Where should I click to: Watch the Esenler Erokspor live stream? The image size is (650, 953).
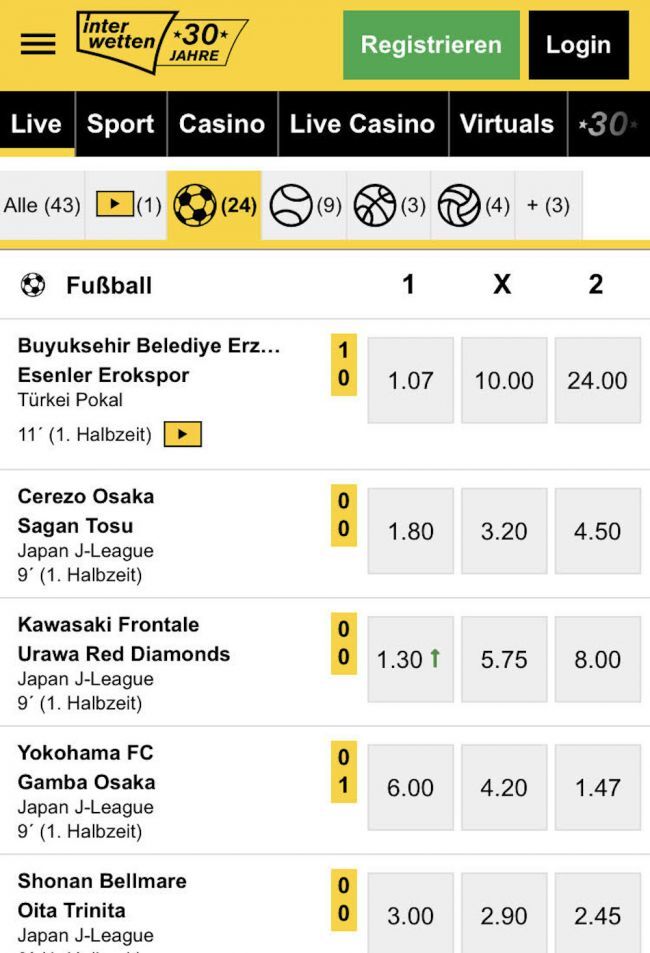183,435
